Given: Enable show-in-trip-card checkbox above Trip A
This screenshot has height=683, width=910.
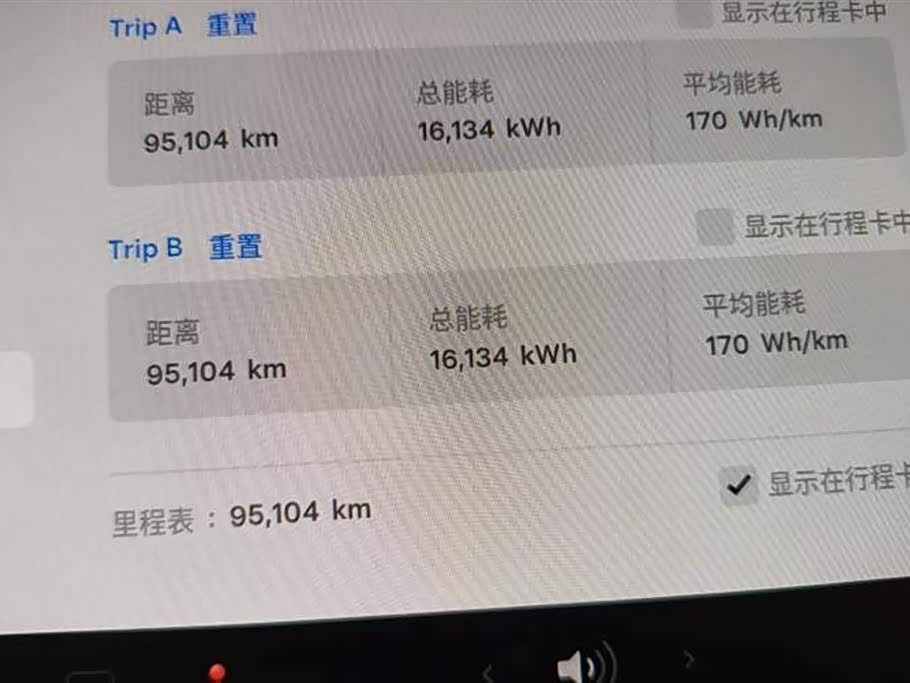Looking at the screenshot, I should (695, 12).
